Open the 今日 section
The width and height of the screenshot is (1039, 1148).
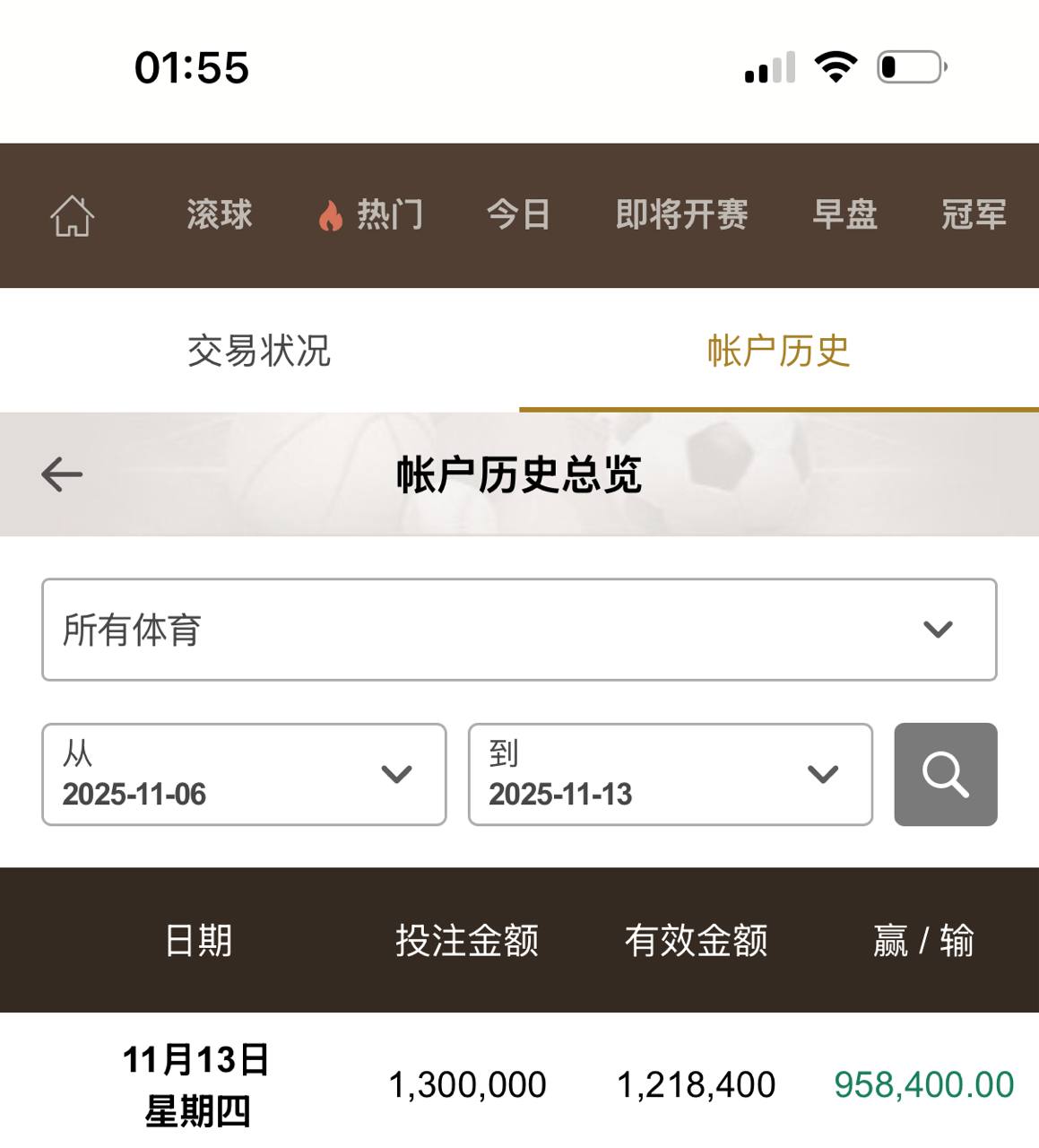tap(518, 215)
